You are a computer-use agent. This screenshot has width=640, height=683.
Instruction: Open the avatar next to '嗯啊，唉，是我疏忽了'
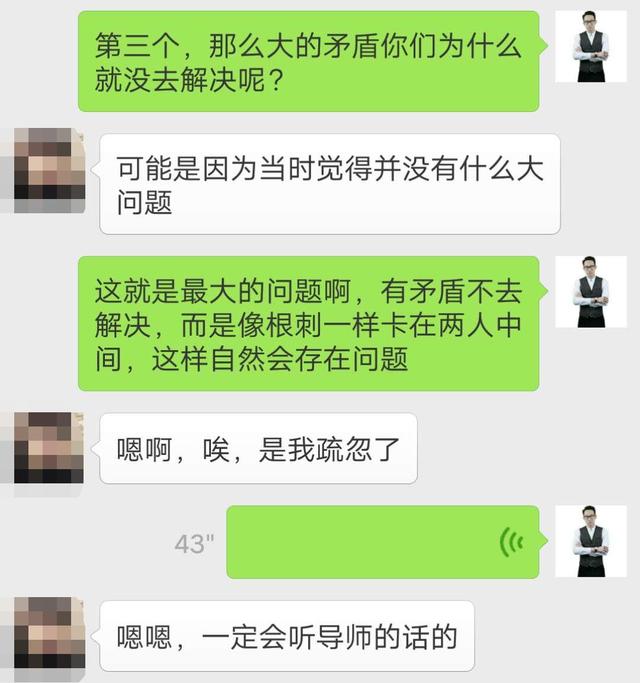(41, 448)
